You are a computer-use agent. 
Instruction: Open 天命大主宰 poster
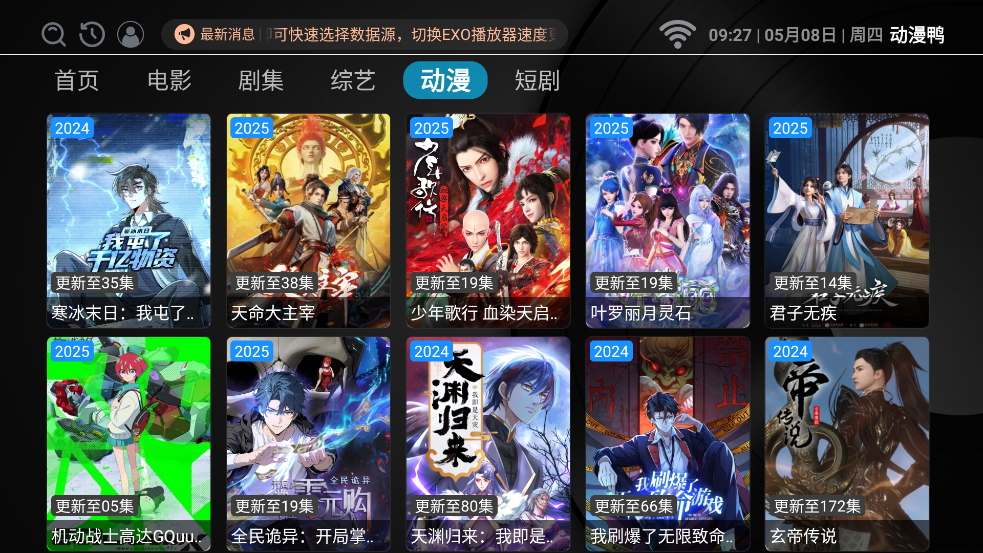308,220
